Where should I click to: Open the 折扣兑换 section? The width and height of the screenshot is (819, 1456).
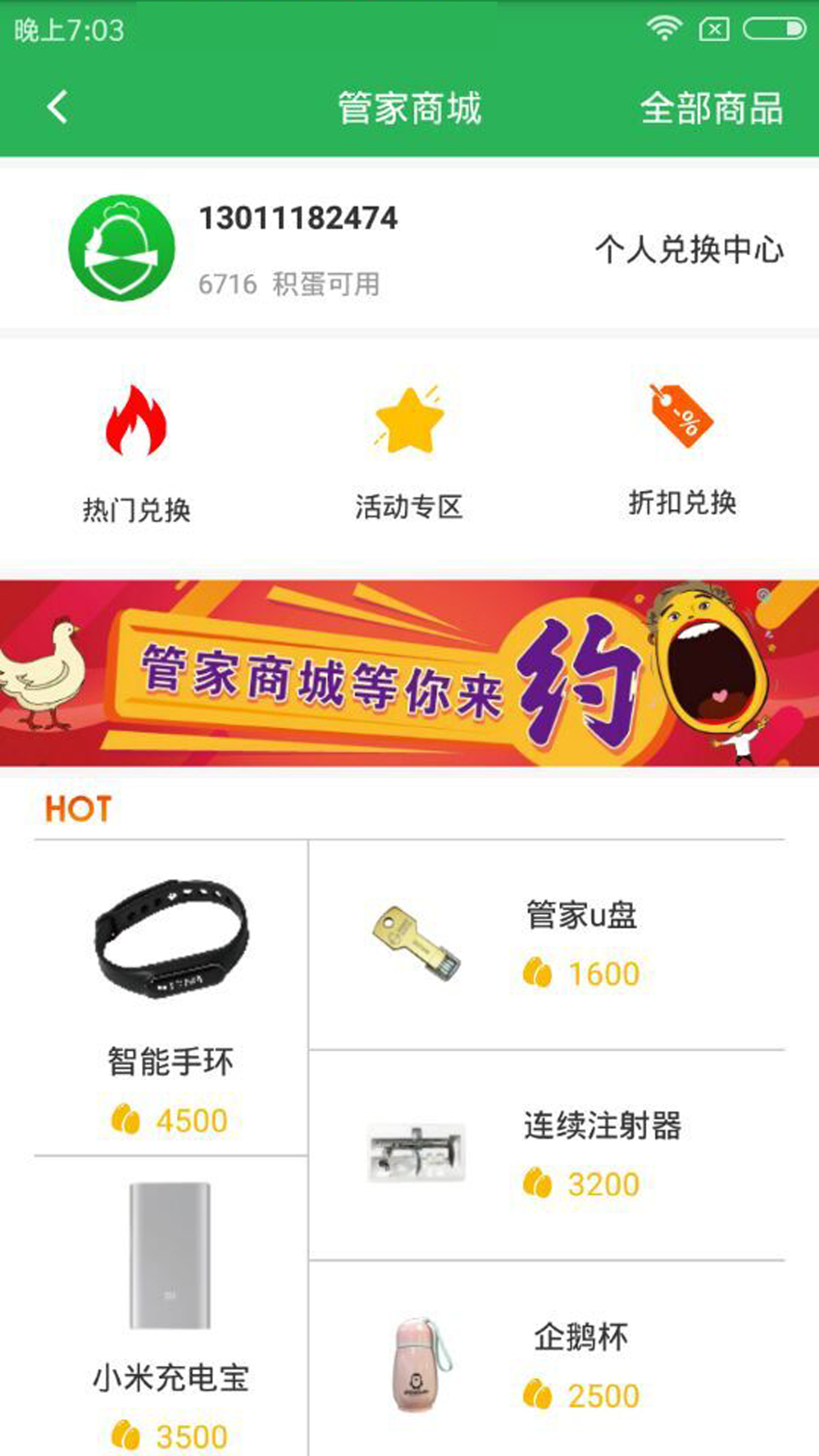click(682, 451)
